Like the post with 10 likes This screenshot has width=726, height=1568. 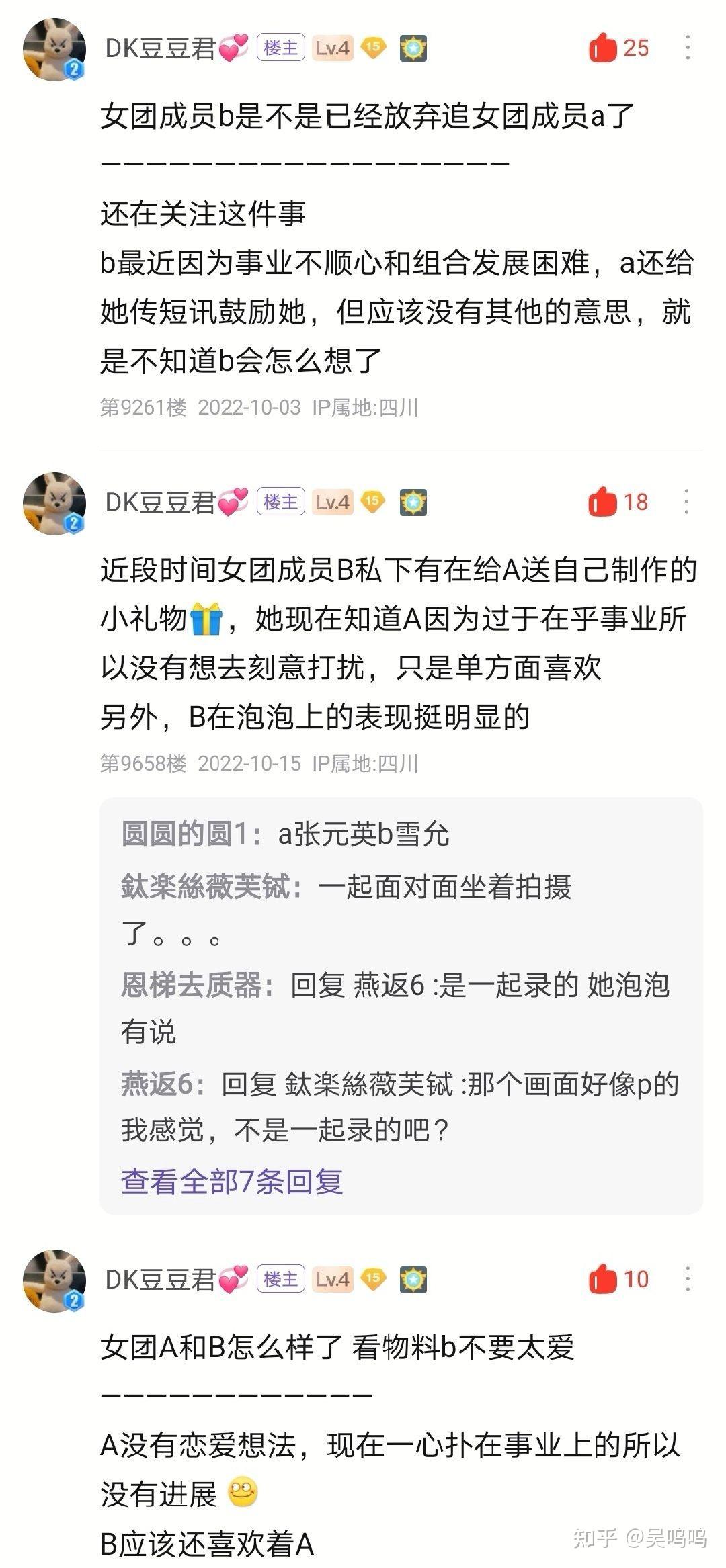[x=603, y=1279]
